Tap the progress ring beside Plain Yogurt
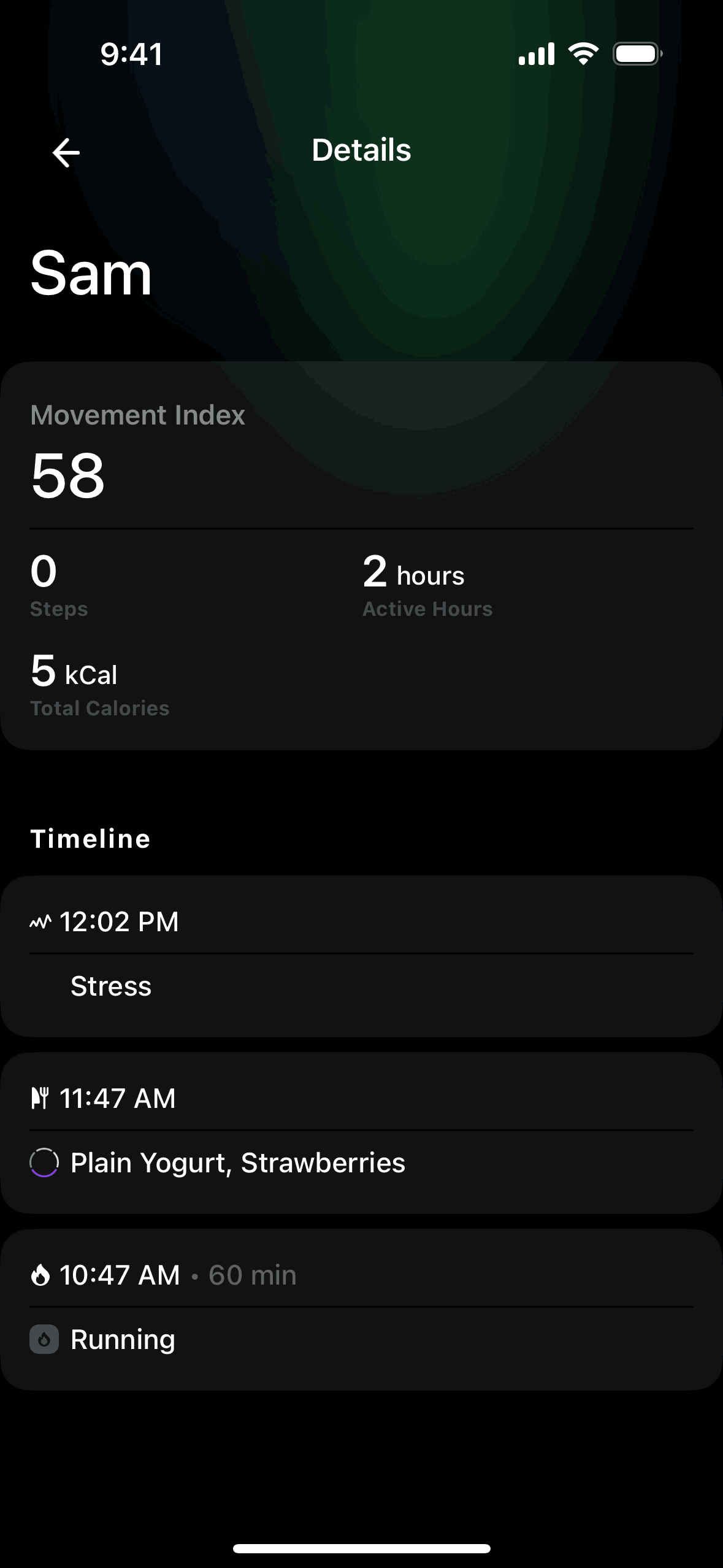 [44, 1161]
